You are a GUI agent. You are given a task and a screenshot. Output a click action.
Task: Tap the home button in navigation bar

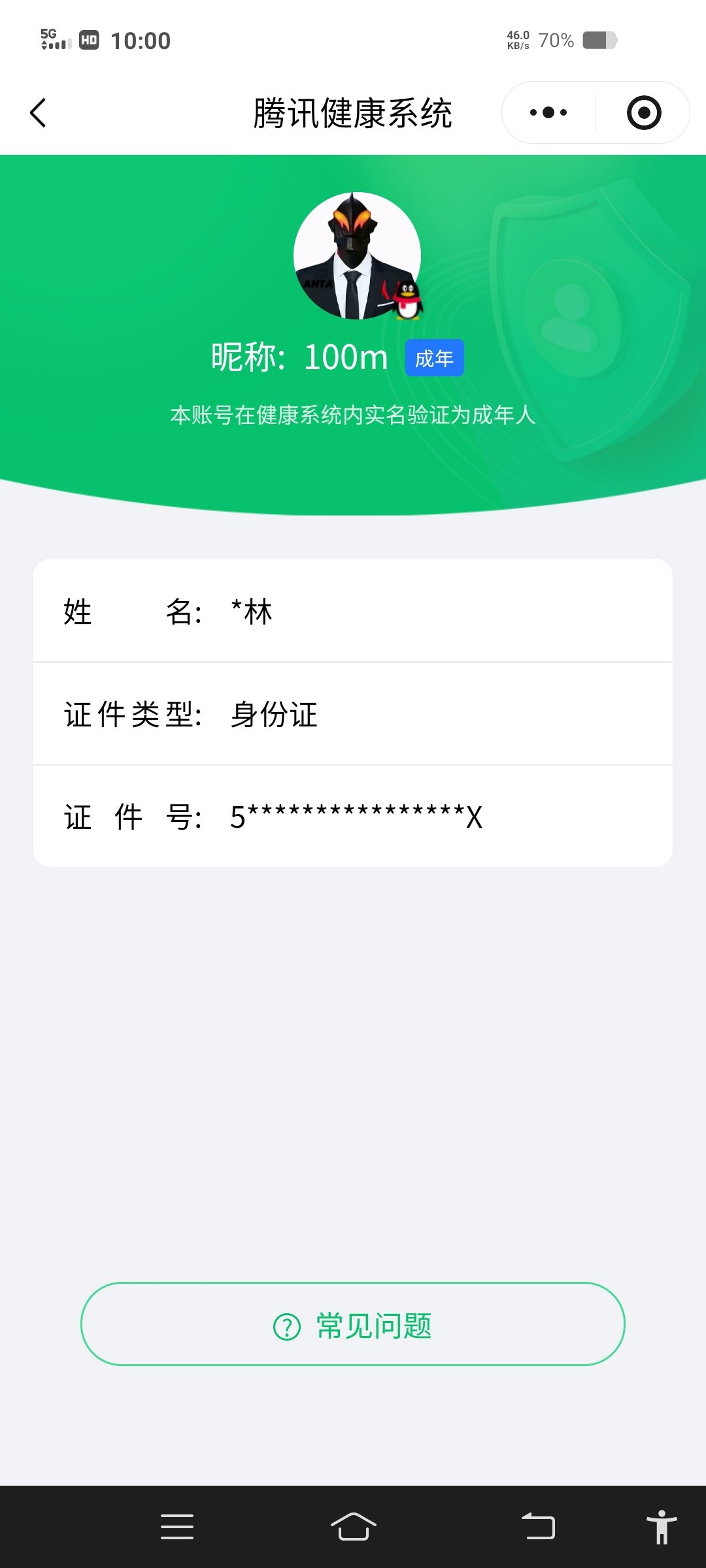(353, 1527)
